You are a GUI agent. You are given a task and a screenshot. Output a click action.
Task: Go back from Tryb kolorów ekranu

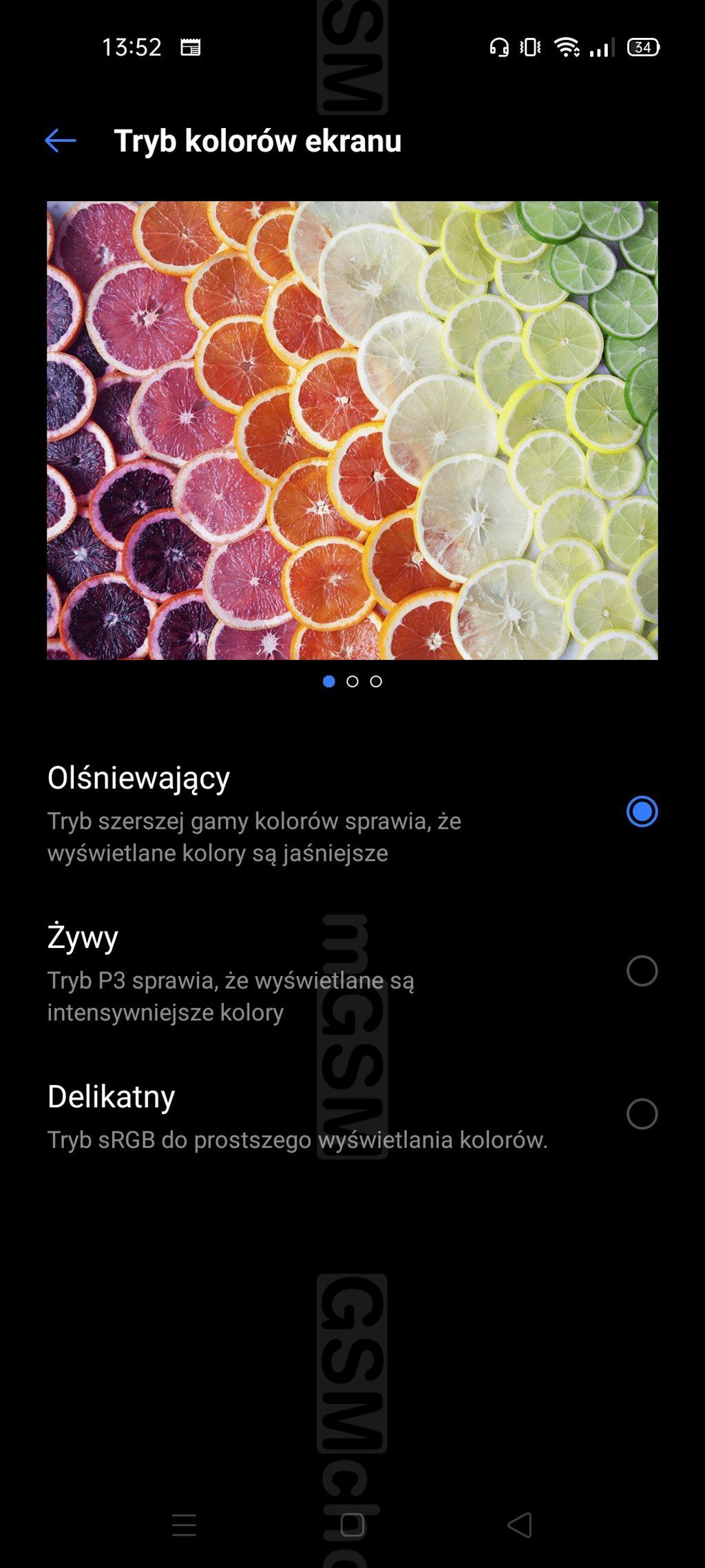coord(61,141)
